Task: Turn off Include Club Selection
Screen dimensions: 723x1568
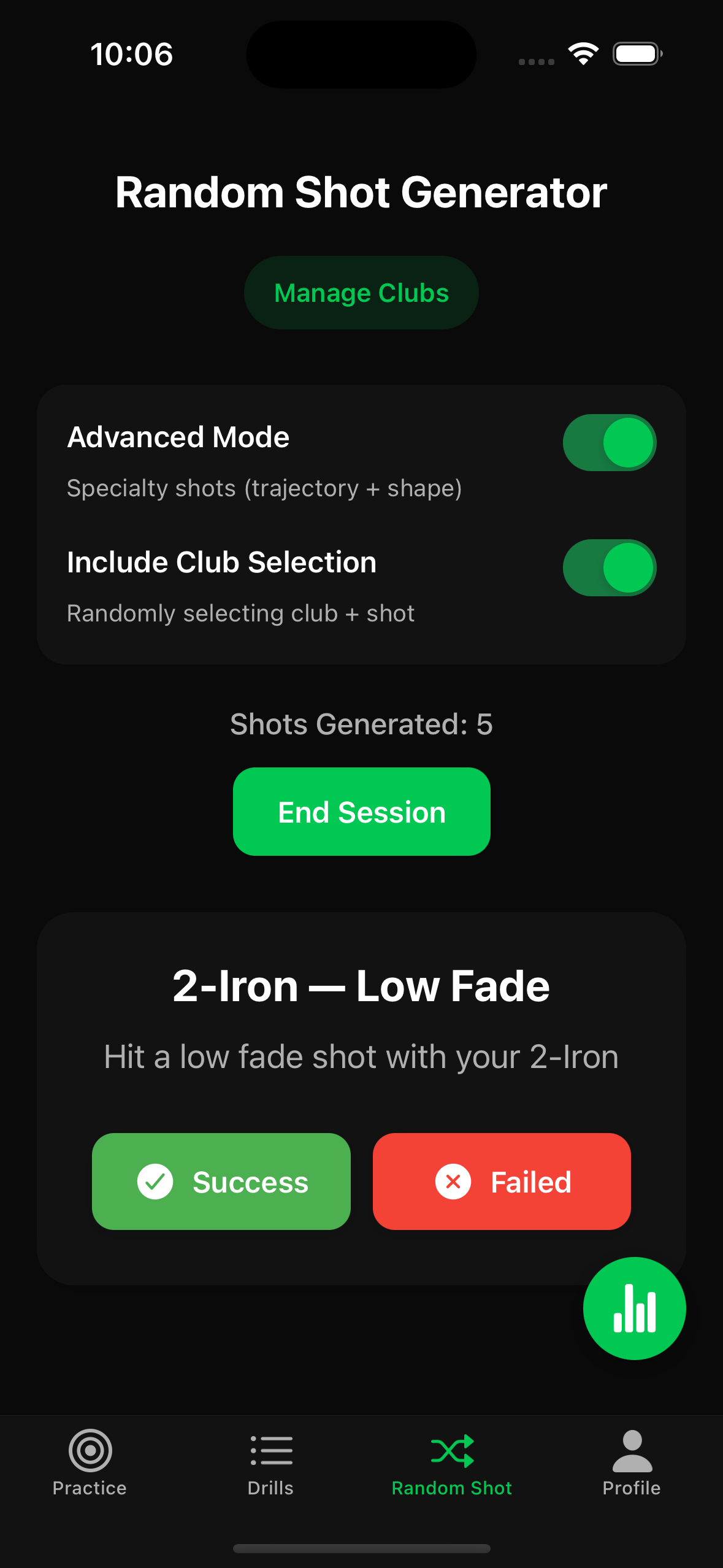Action: (x=609, y=567)
